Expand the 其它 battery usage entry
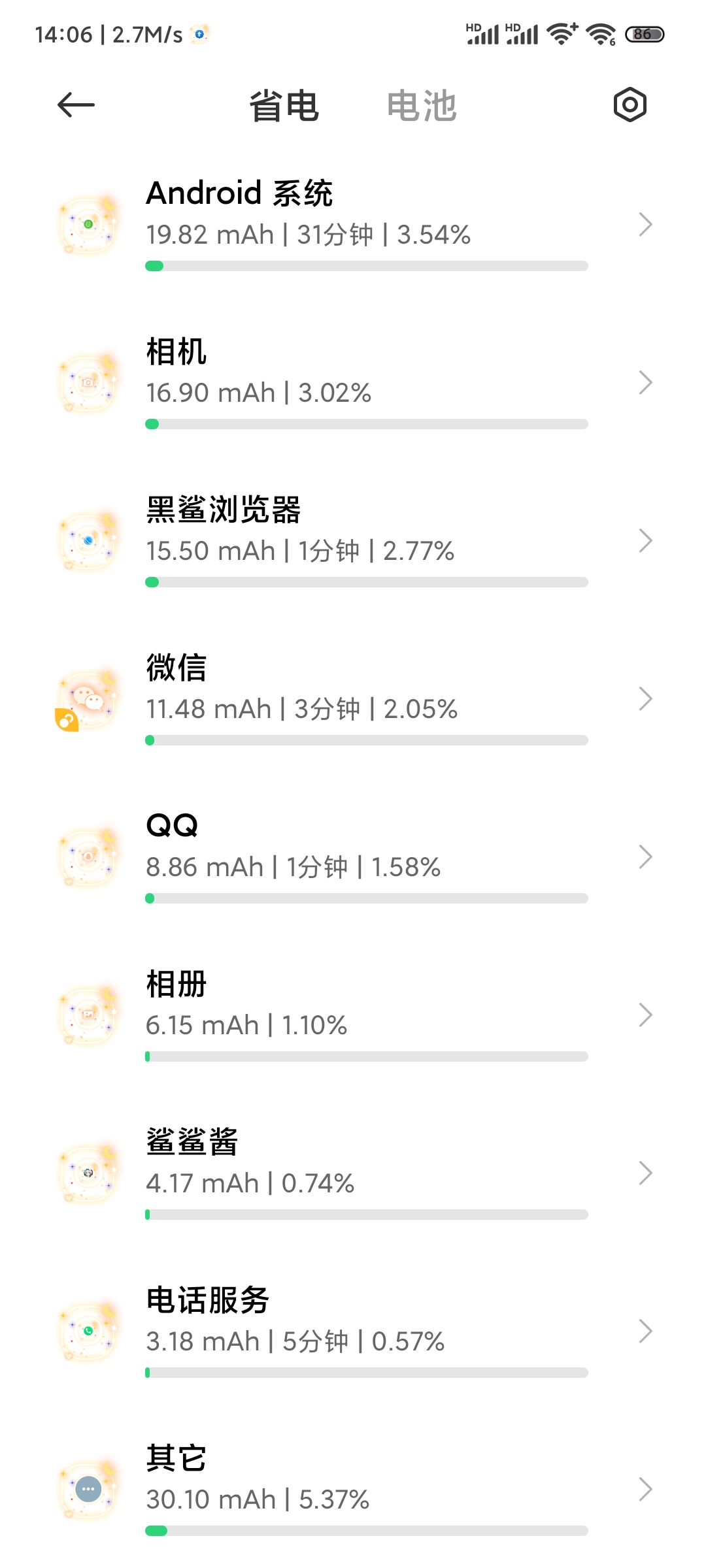The image size is (706, 1568). (353, 1490)
